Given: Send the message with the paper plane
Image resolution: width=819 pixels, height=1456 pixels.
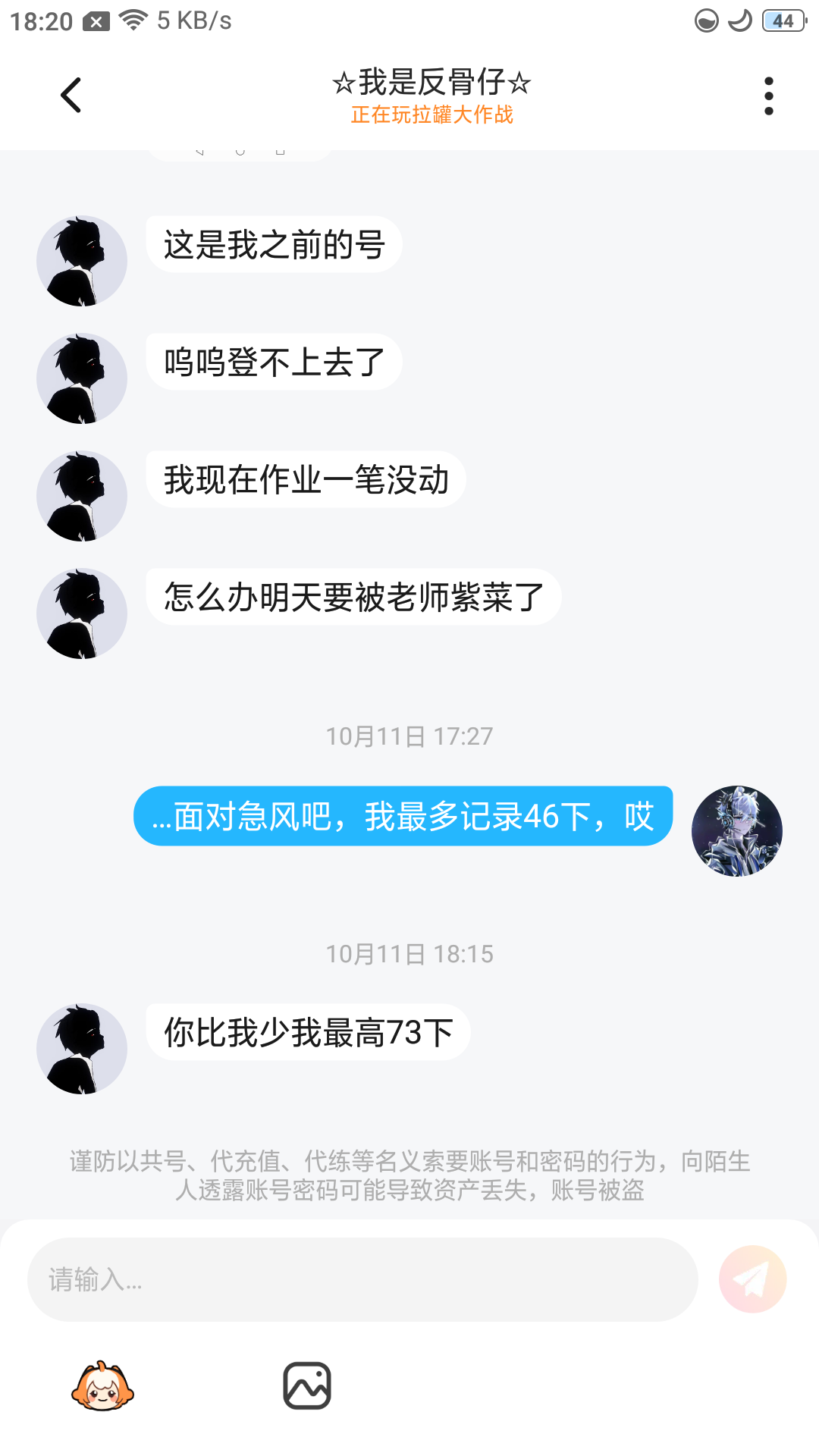Looking at the screenshot, I should (x=752, y=1279).
